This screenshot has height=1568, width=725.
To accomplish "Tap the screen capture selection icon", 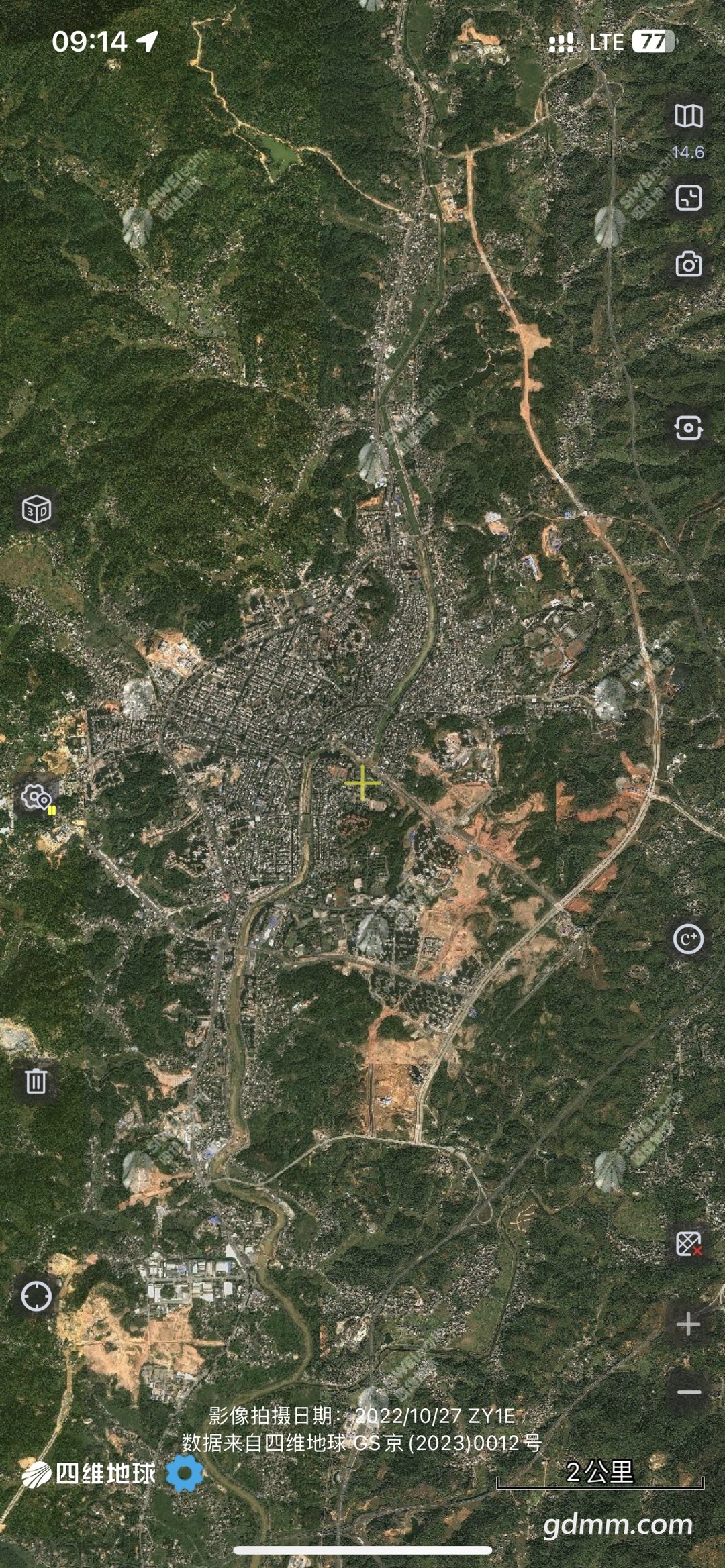I will tap(688, 198).
